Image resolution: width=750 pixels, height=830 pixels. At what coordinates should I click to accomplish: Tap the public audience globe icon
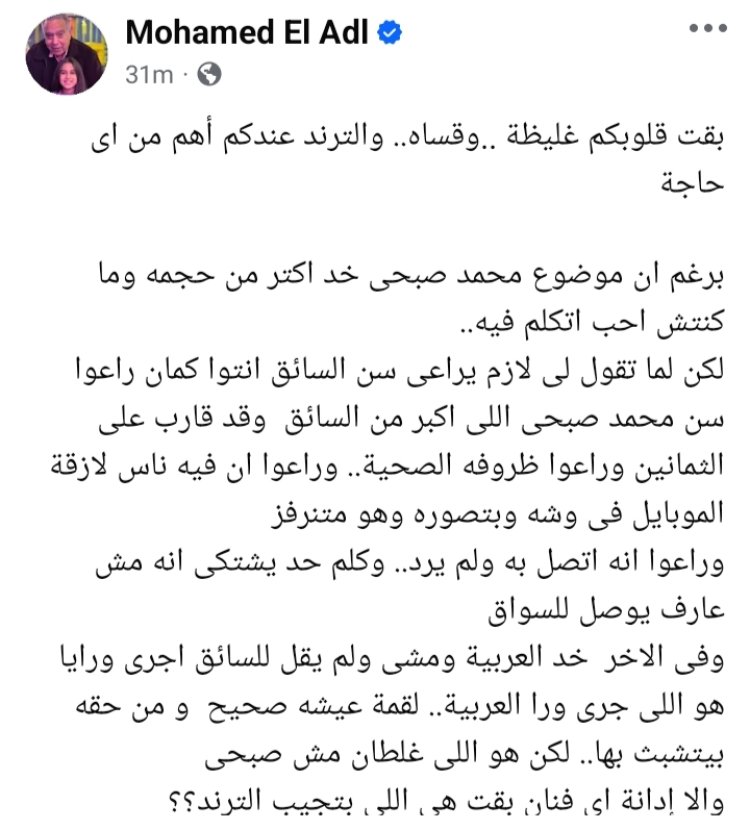click(x=210, y=74)
